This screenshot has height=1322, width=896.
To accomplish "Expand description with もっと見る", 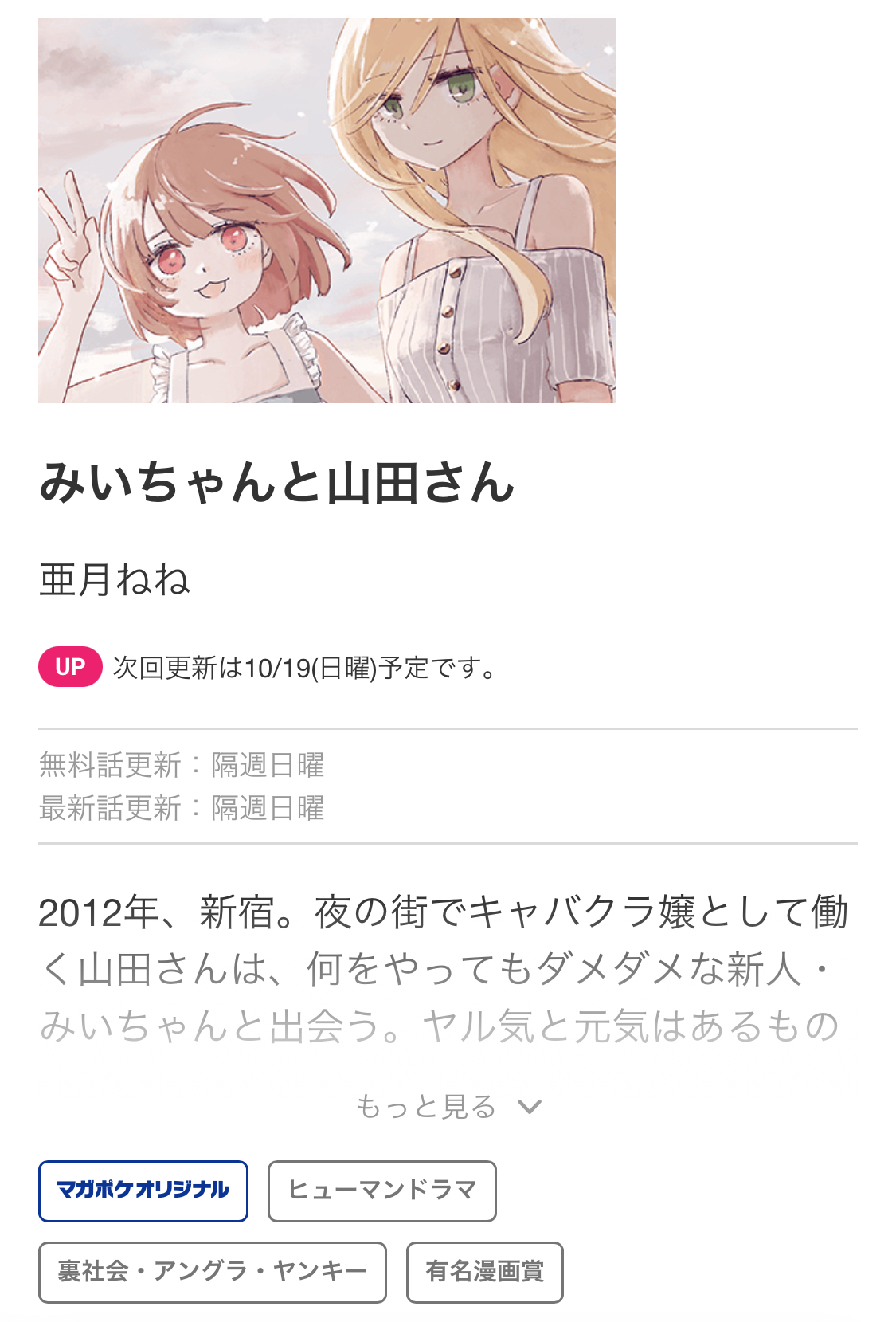I will [x=448, y=1106].
